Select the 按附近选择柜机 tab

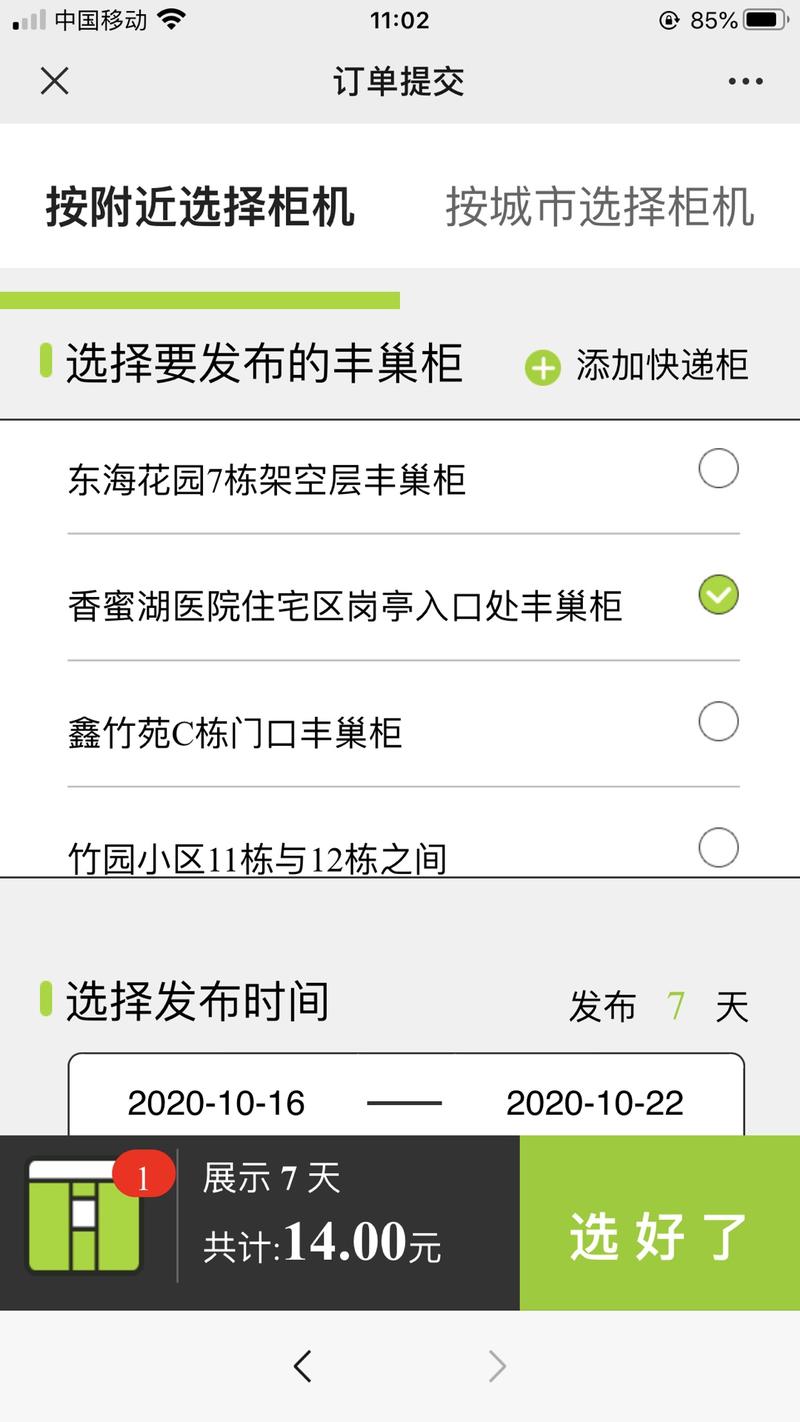pos(200,209)
